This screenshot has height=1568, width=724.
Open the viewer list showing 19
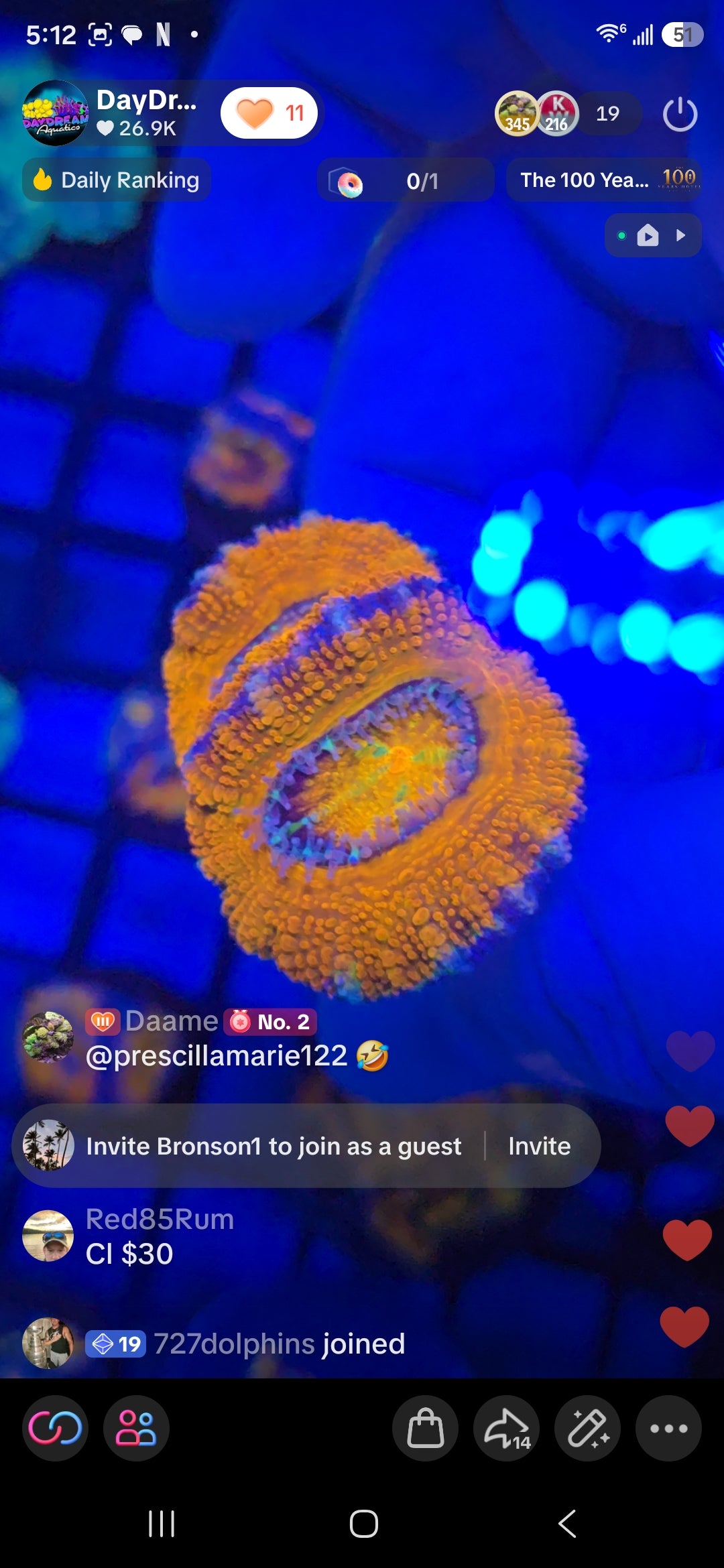[607, 113]
